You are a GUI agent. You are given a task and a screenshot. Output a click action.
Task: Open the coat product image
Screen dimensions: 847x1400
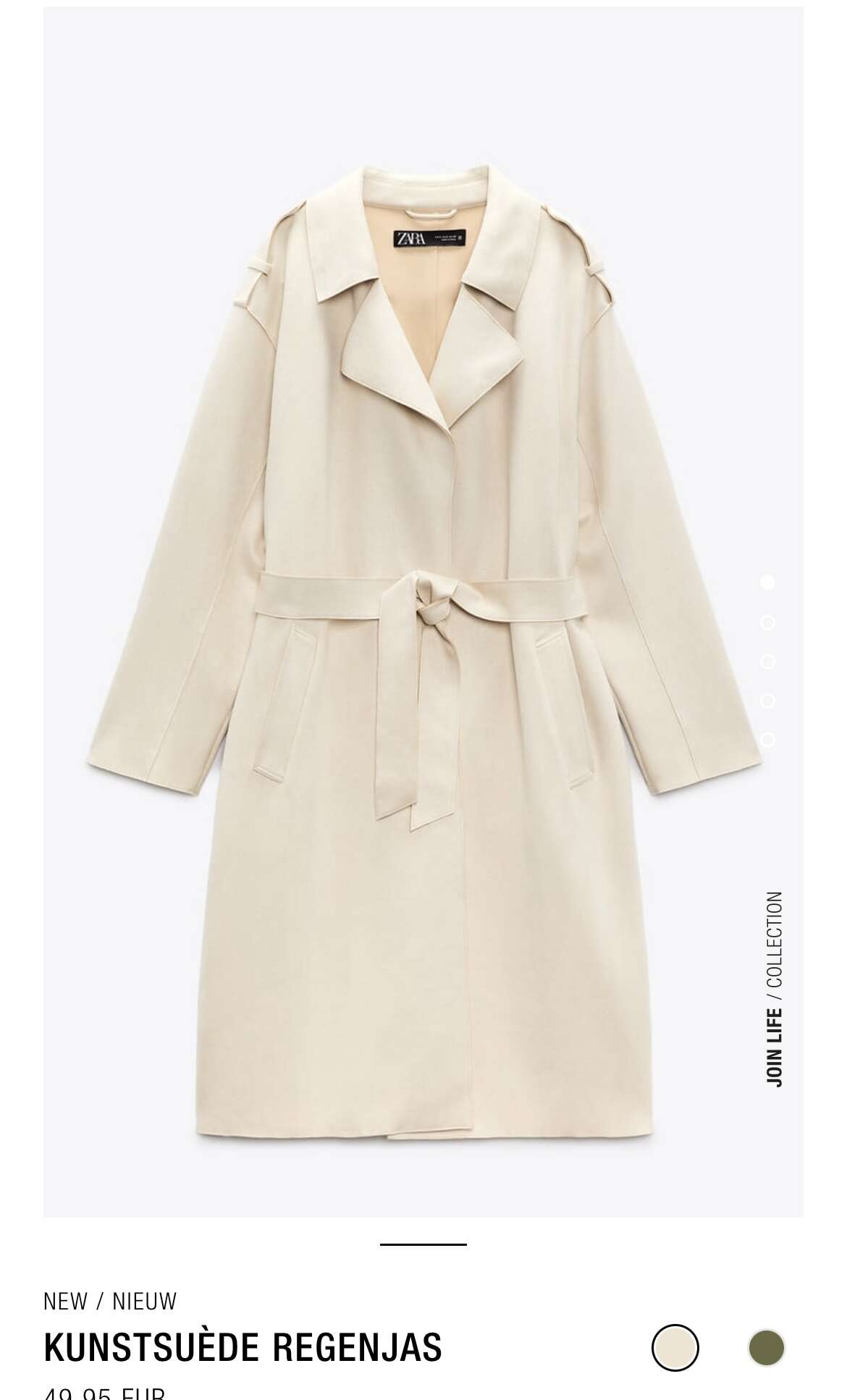pos(423,612)
